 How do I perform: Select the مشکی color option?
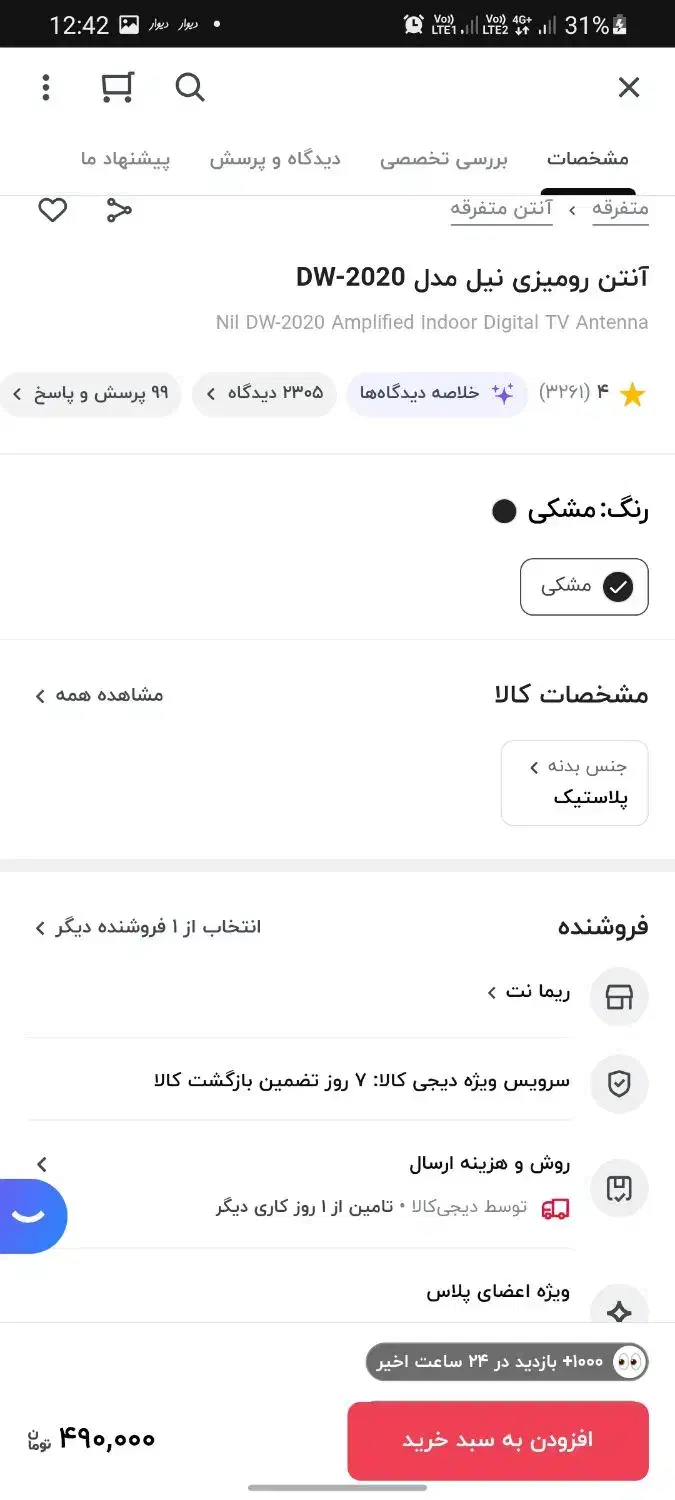(584, 587)
